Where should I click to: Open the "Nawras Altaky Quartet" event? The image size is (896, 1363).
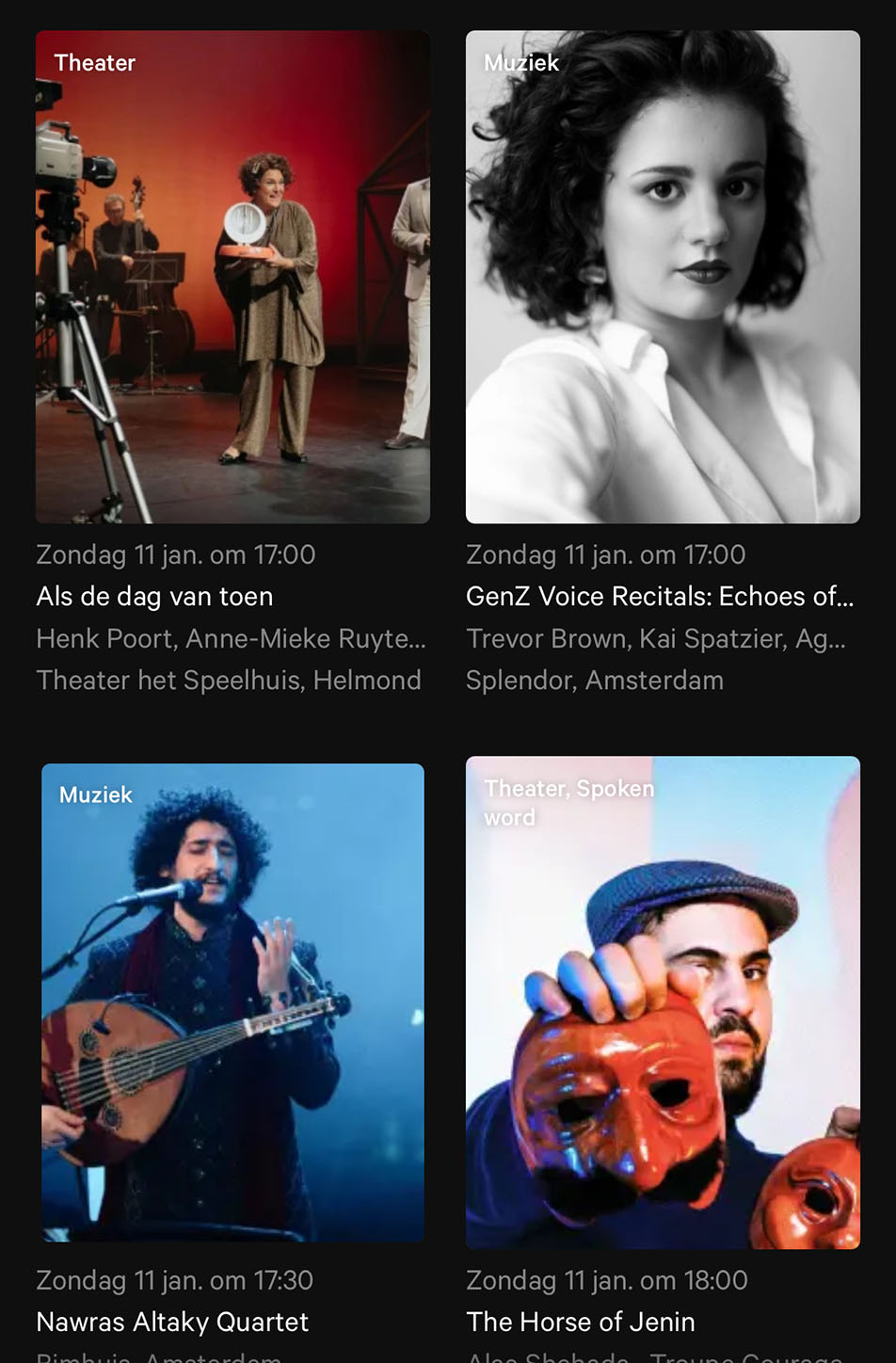[172, 1322]
